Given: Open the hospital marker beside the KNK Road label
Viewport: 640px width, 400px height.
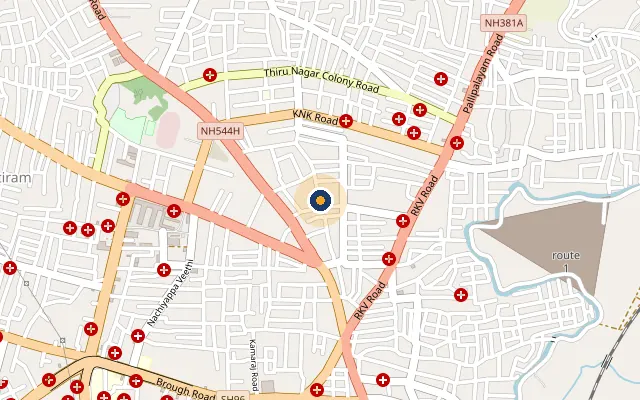Looking at the screenshot, I should 346,121.
